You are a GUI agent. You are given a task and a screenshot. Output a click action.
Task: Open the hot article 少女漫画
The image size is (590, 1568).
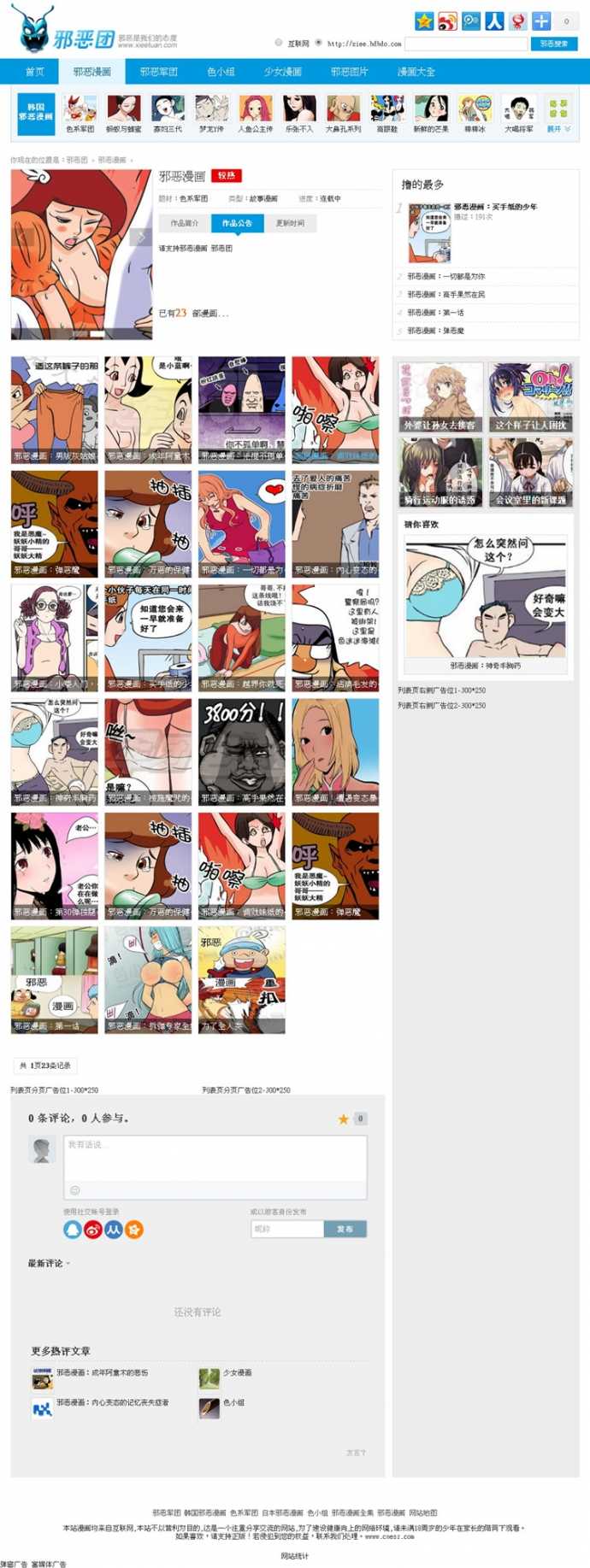237,1372
